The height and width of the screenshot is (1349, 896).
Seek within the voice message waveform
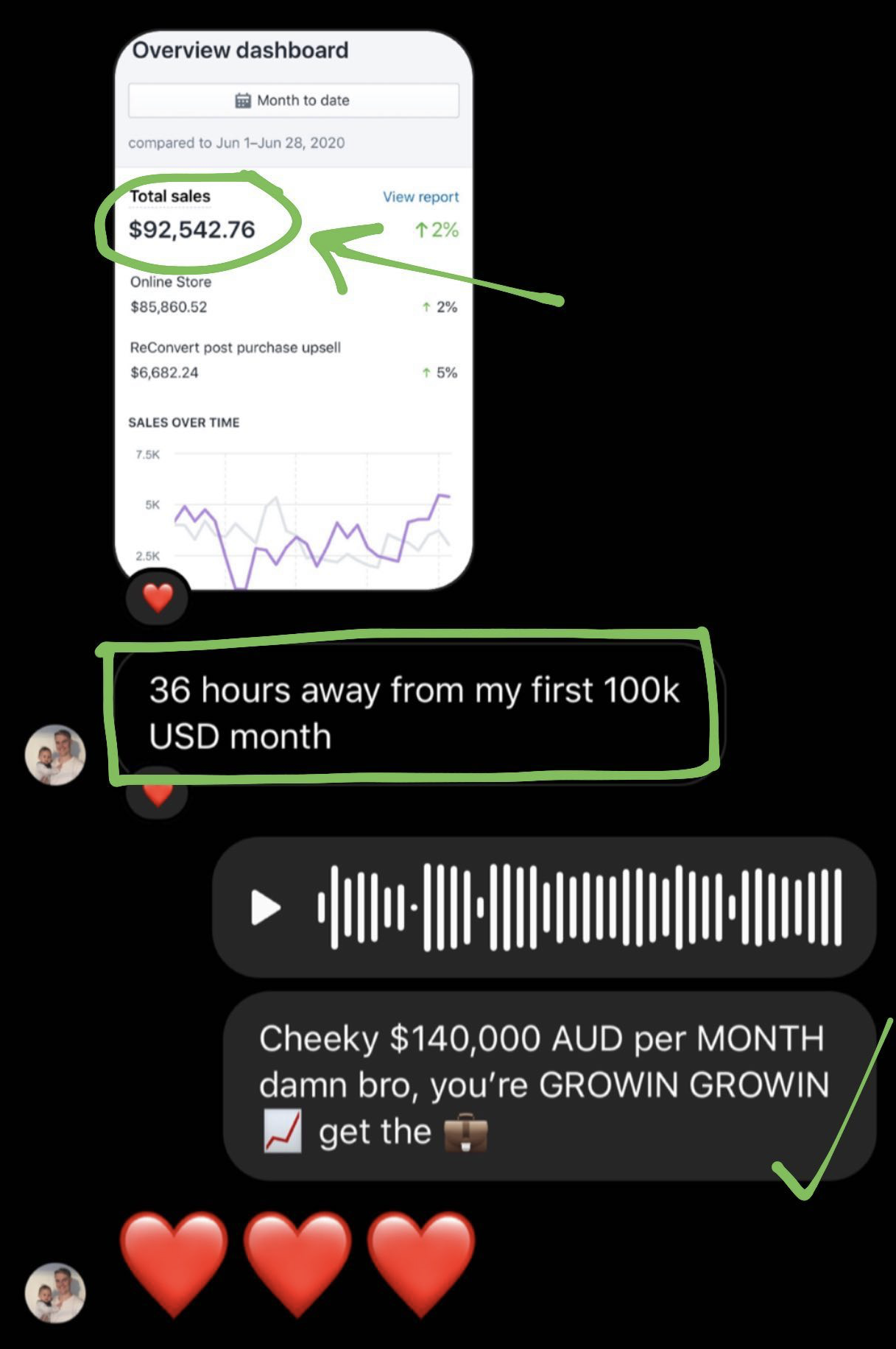click(x=579, y=907)
